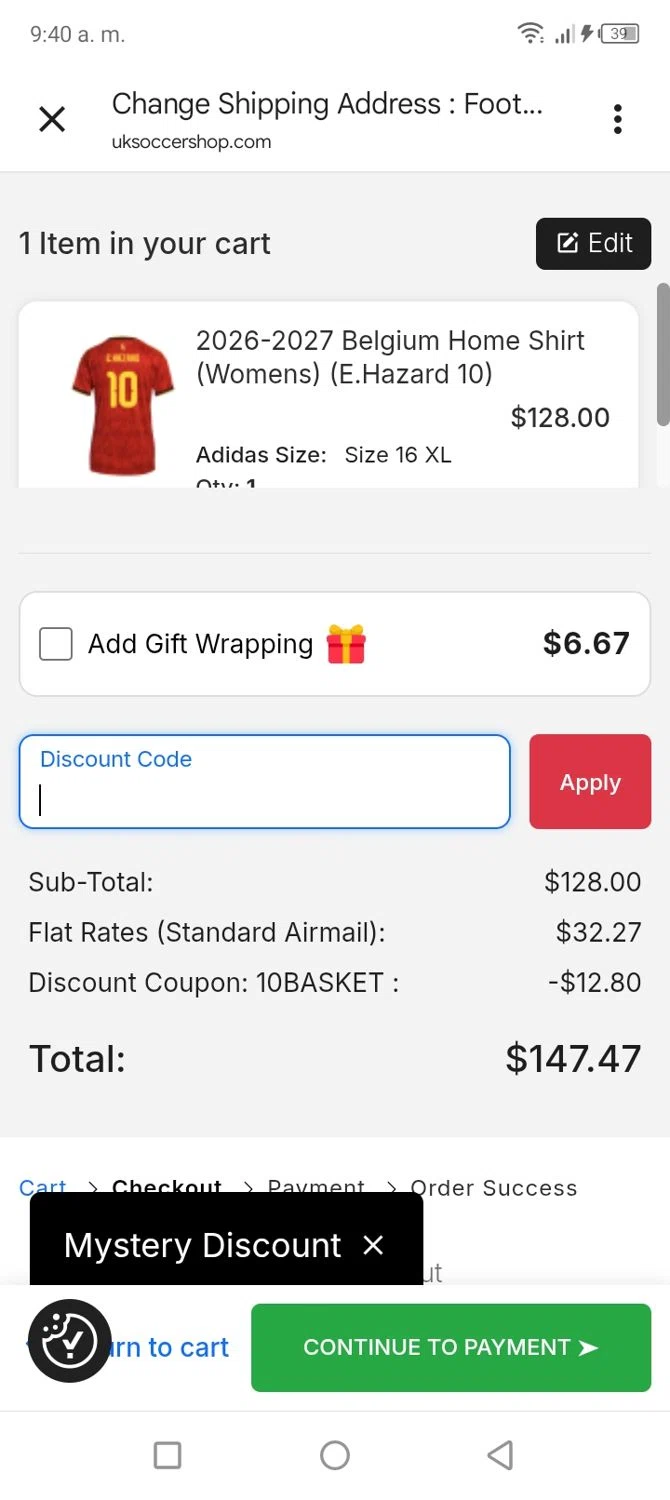The height and width of the screenshot is (1500, 670).
Task: Continue to payment
Action: pyautogui.click(x=450, y=1347)
